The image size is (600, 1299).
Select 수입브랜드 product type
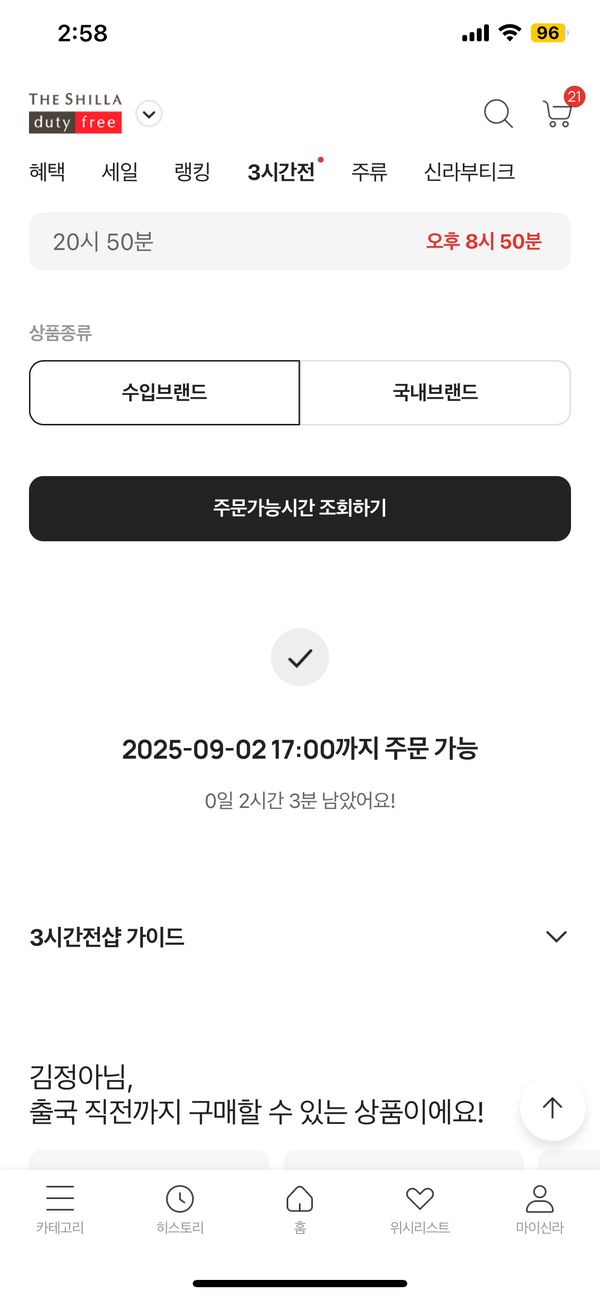(x=165, y=392)
